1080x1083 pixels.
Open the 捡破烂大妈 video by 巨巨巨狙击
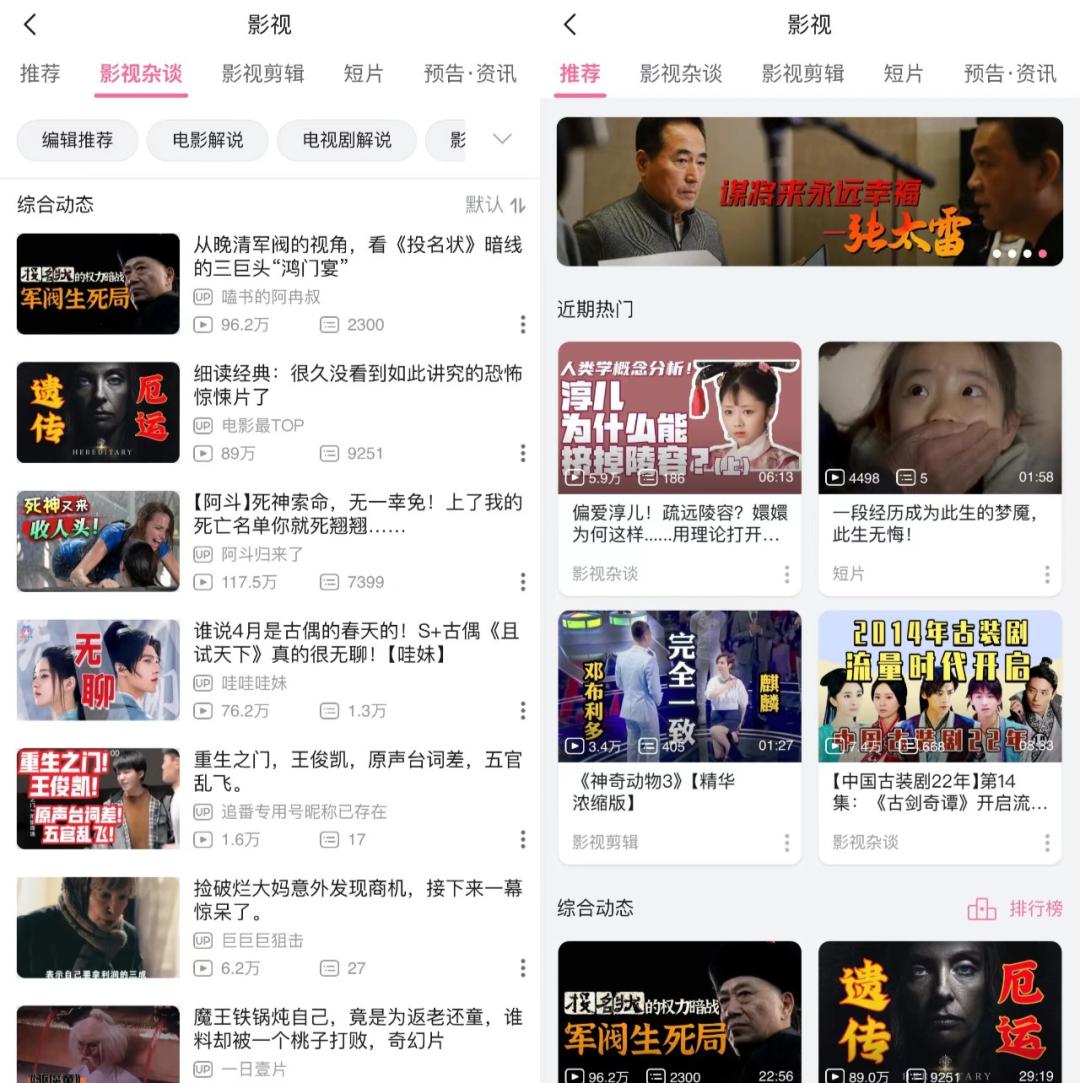[357, 900]
